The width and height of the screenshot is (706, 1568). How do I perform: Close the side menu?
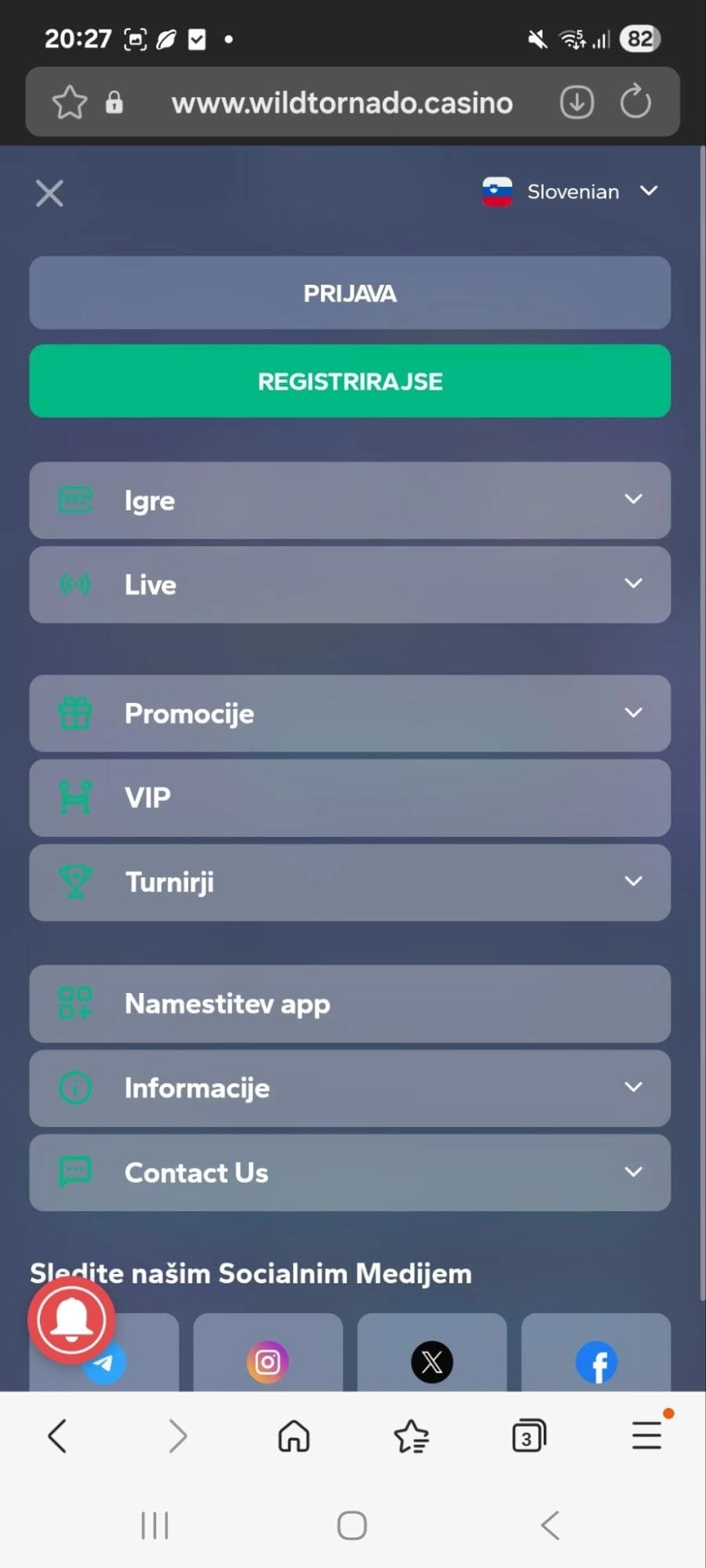[x=49, y=193]
